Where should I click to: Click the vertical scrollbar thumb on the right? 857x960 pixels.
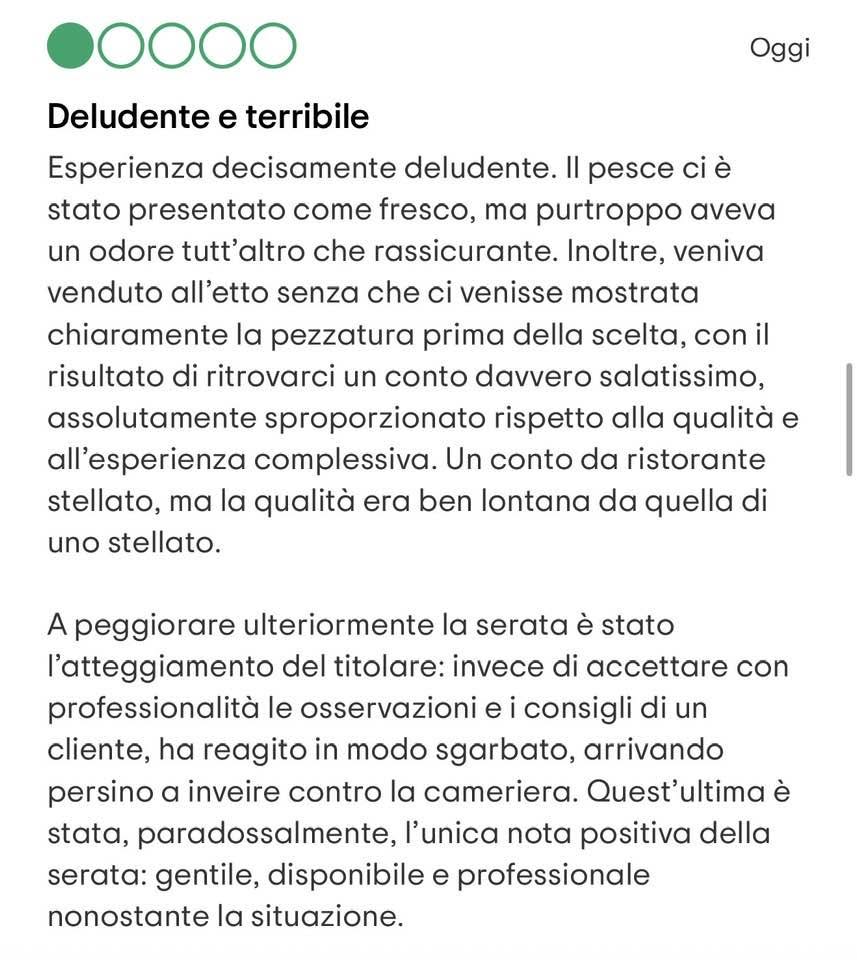coord(849,419)
